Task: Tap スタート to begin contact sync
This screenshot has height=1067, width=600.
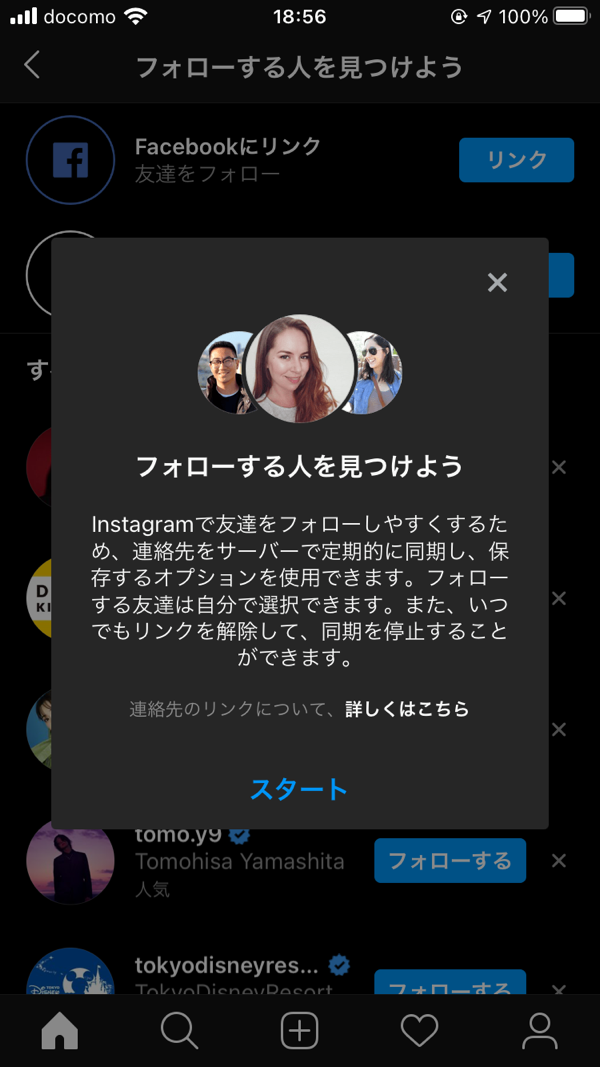Action: pyautogui.click(x=299, y=789)
